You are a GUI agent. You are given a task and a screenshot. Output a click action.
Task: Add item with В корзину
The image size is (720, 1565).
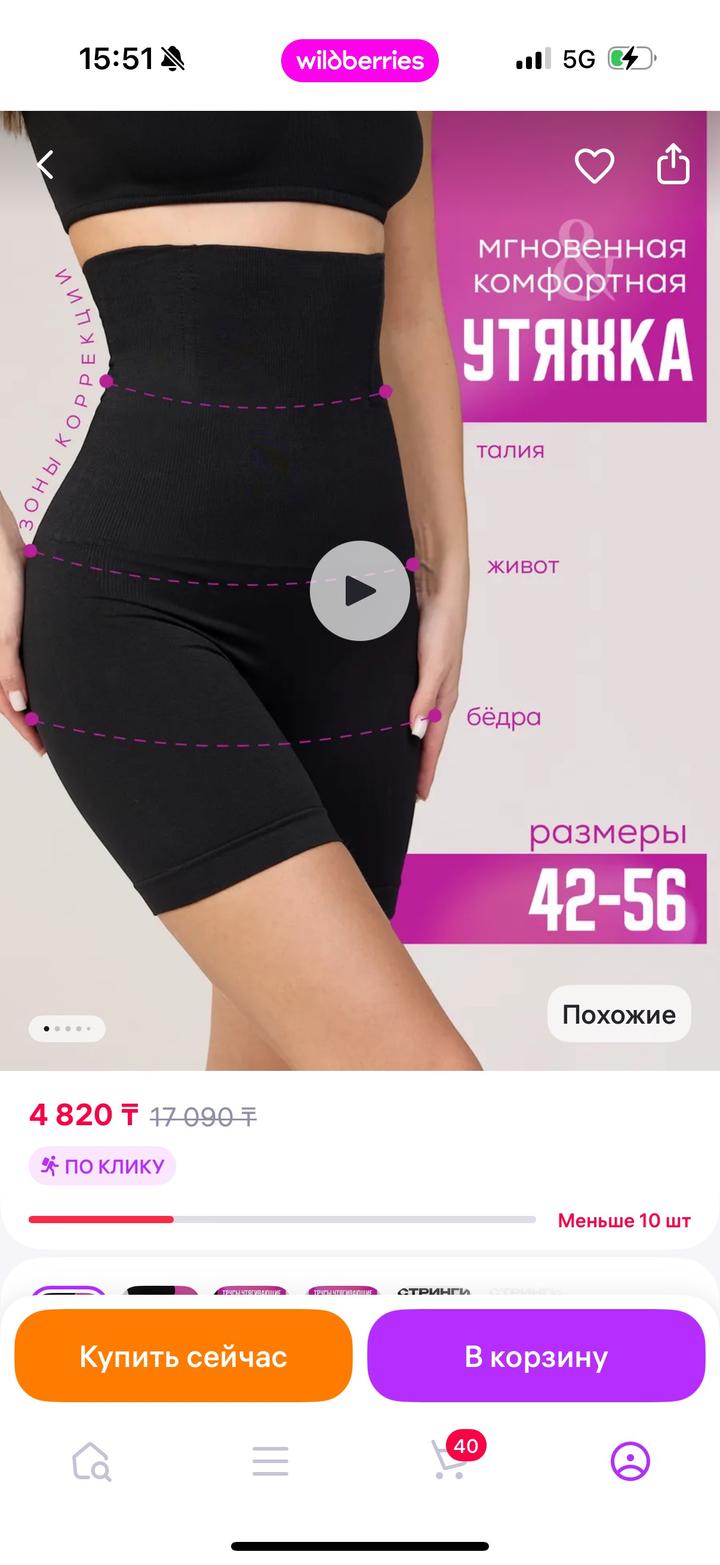tap(536, 1356)
